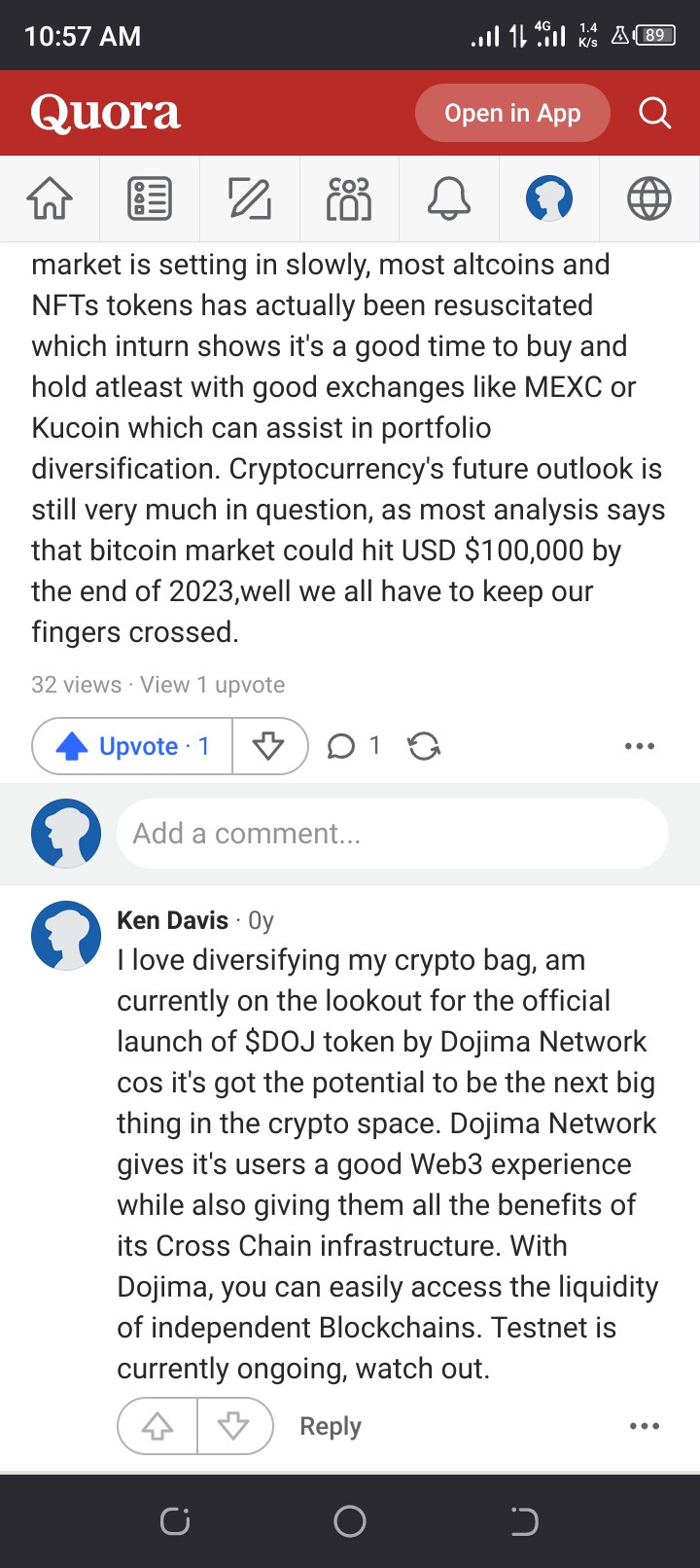Open the language globe tab

tap(648, 199)
